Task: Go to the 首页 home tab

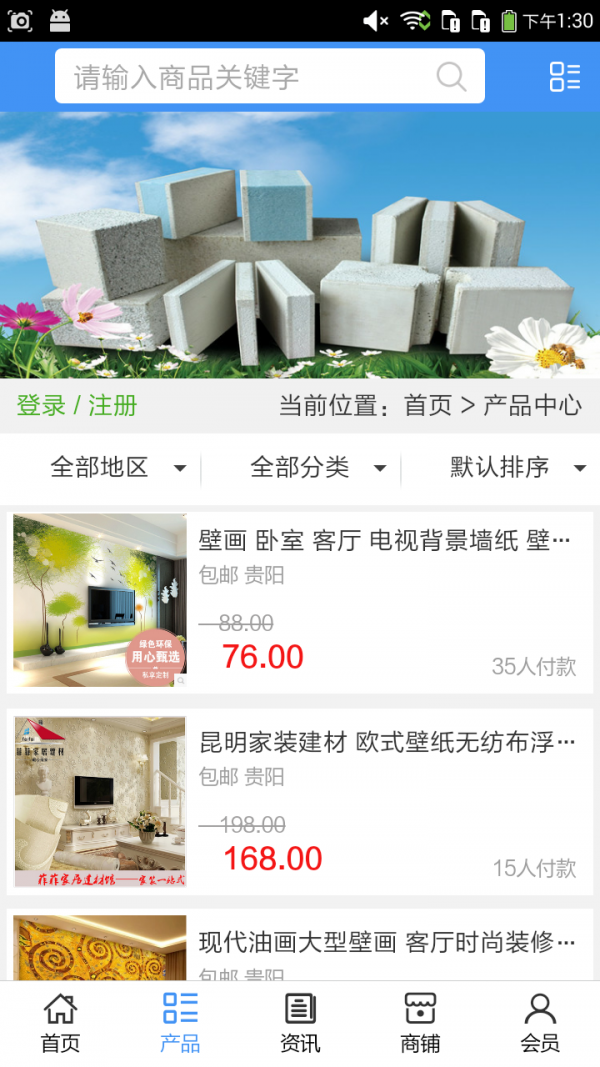Action: click(60, 1023)
